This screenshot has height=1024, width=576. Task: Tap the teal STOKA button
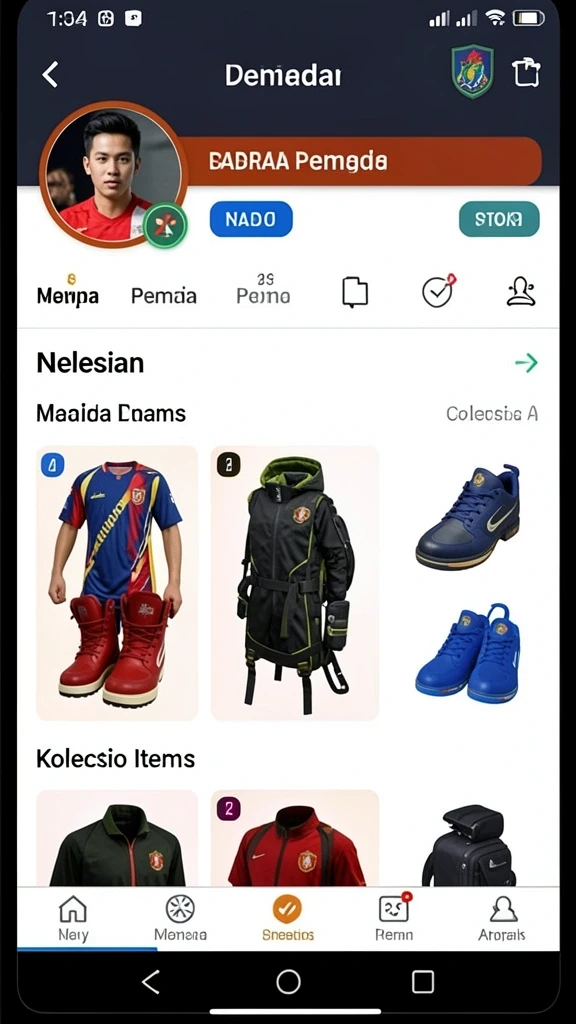(499, 219)
